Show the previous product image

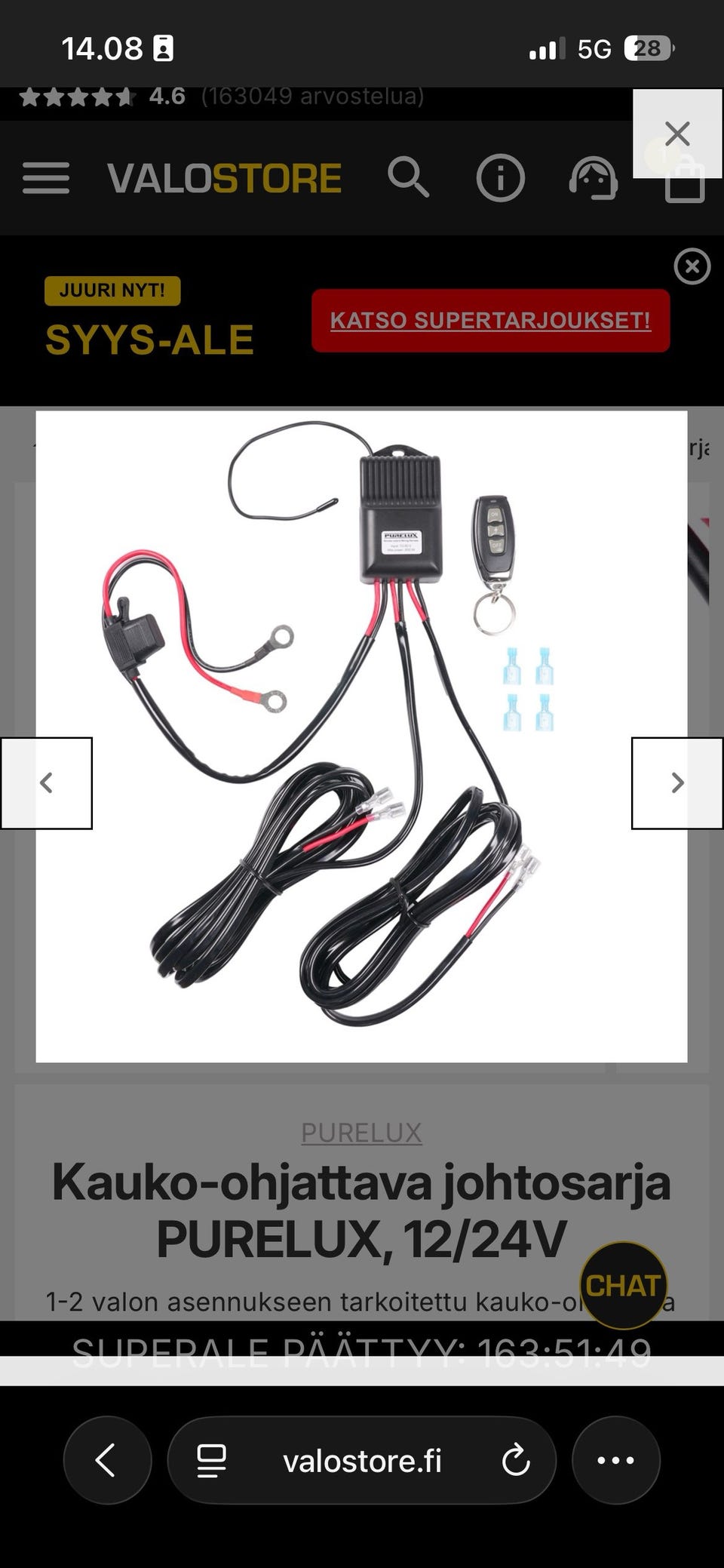pos(46,783)
